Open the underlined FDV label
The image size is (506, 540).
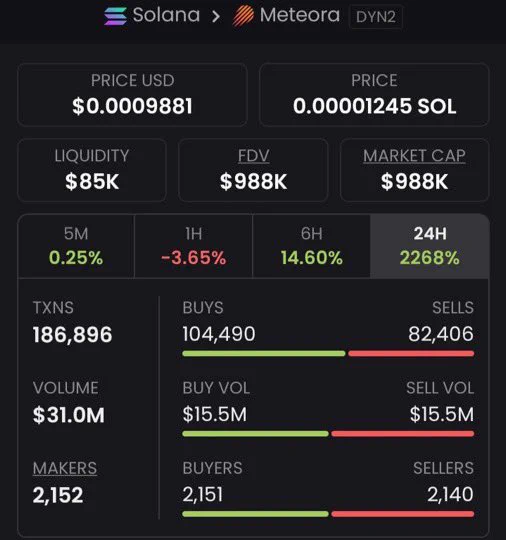254,156
